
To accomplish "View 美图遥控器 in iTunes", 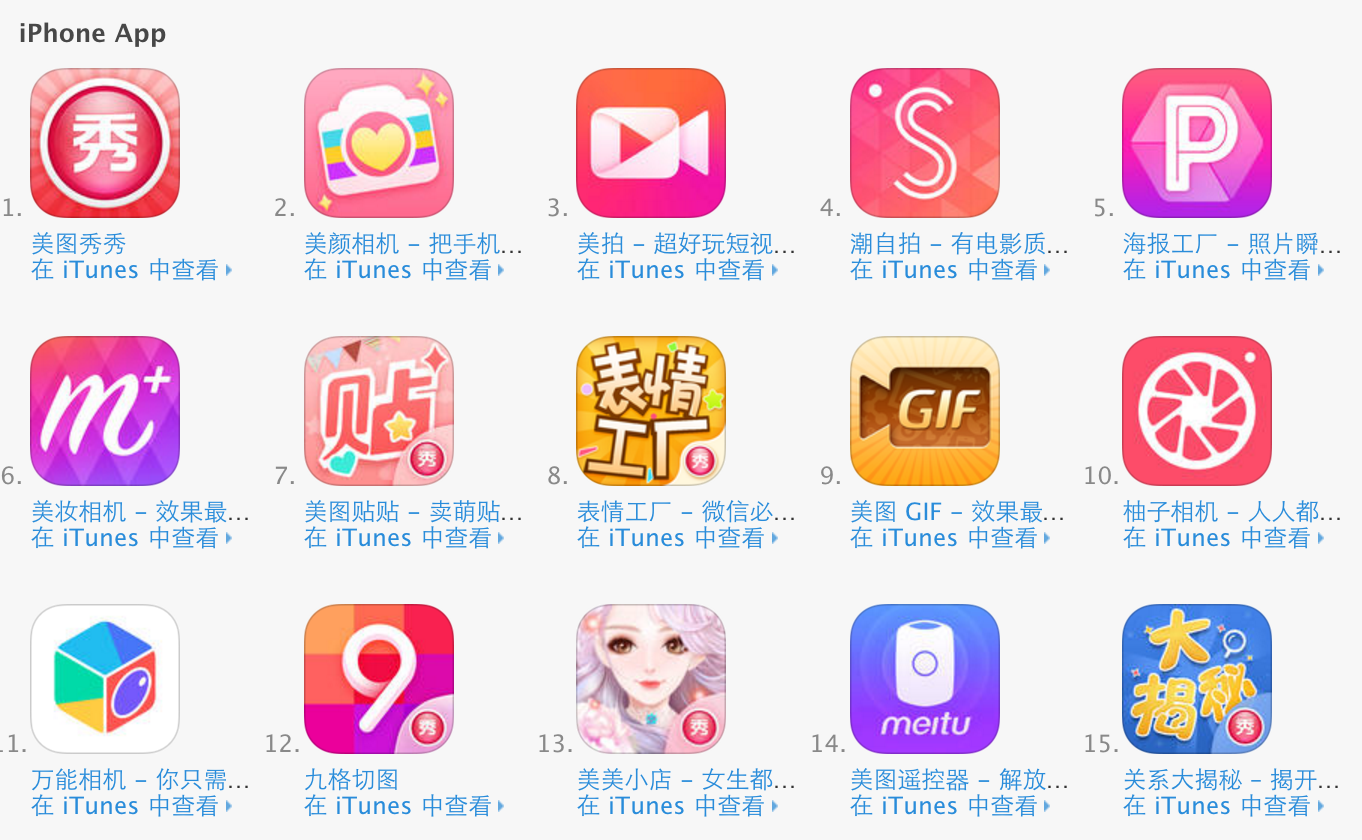I will pyautogui.click(x=950, y=806).
